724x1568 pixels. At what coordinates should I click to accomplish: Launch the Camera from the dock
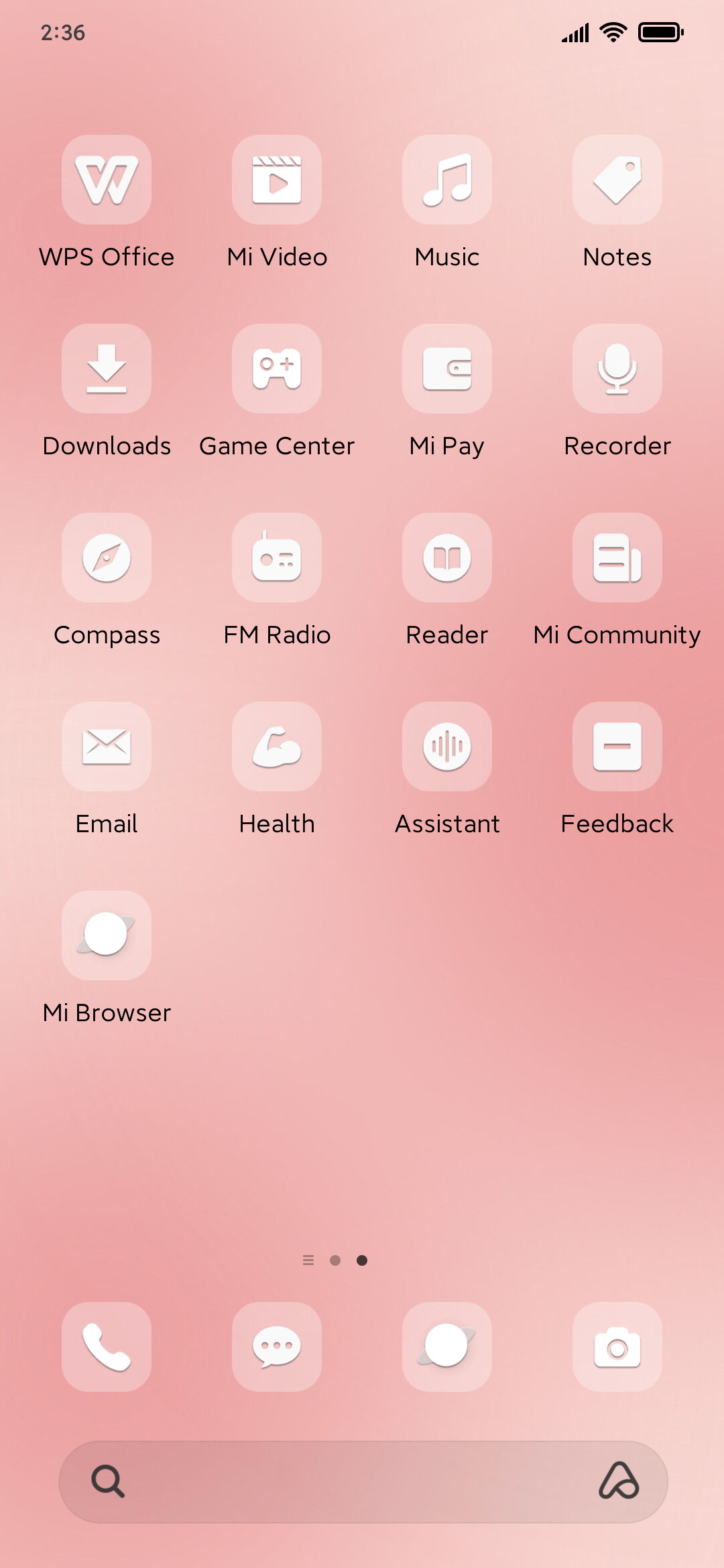617,1347
